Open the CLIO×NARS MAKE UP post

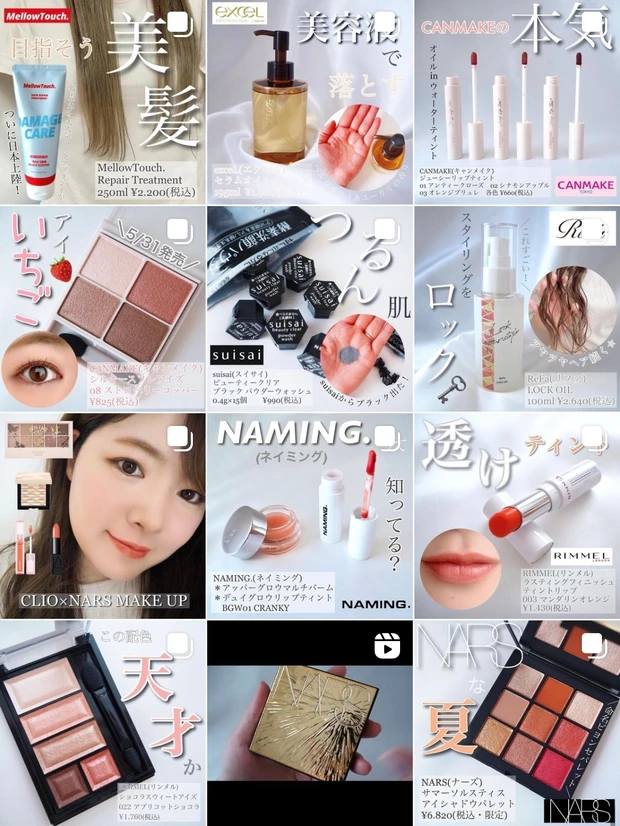tap(102, 516)
